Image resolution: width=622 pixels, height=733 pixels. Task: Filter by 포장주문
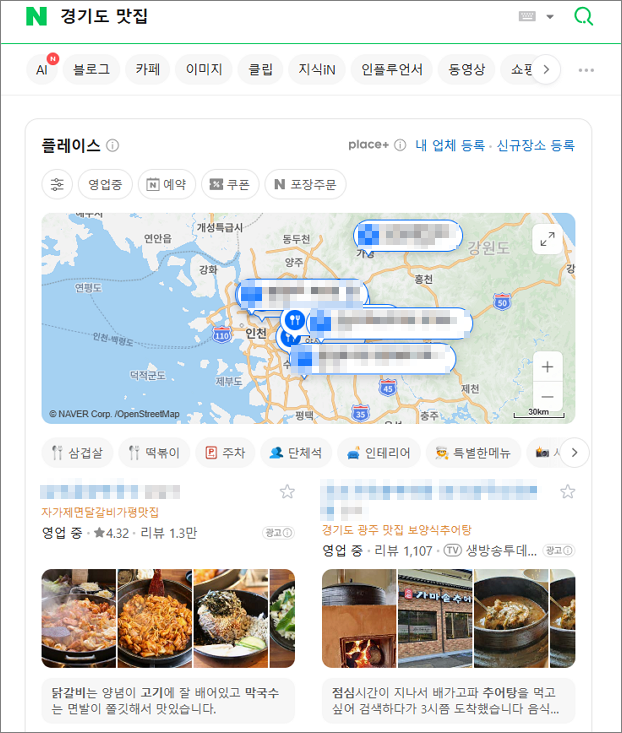tap(306, 184)
